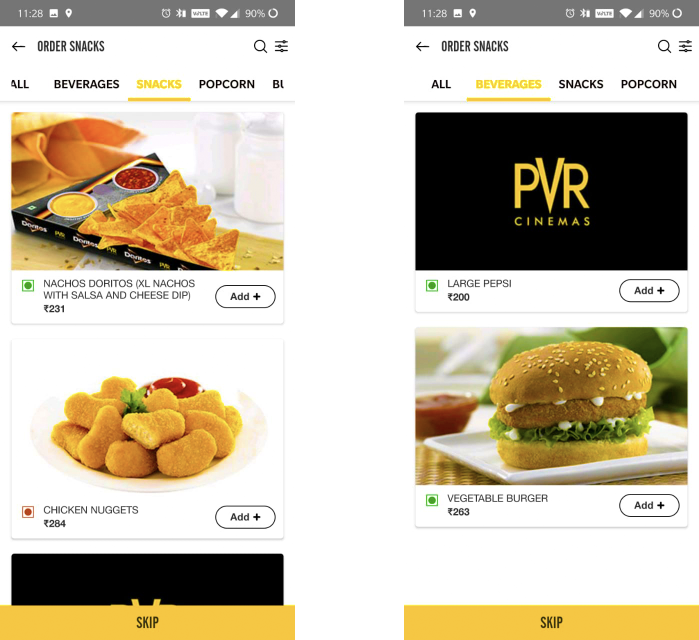
Task: Open the Vegetable Burger item card
Action: coord(551,406)
